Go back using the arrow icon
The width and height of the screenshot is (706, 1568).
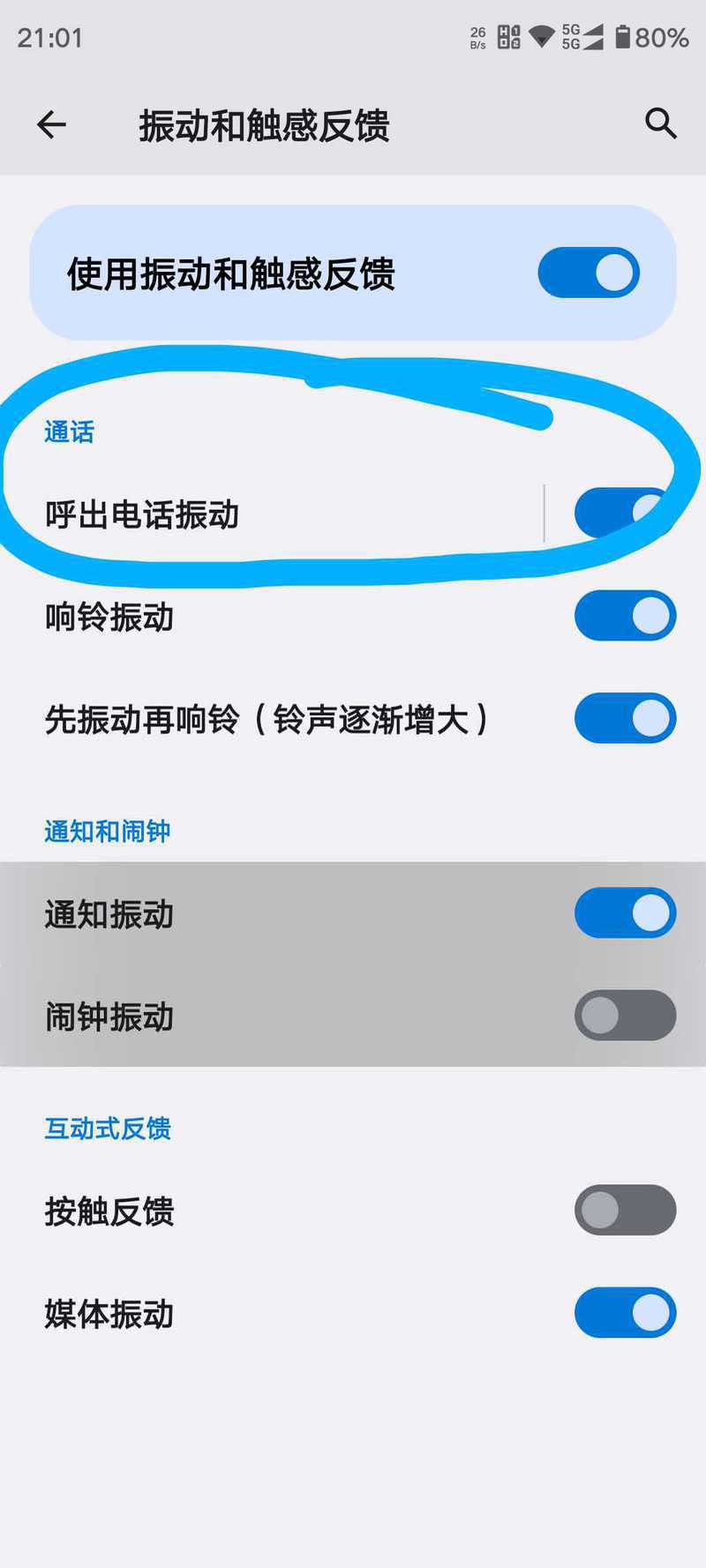[51, 124]
